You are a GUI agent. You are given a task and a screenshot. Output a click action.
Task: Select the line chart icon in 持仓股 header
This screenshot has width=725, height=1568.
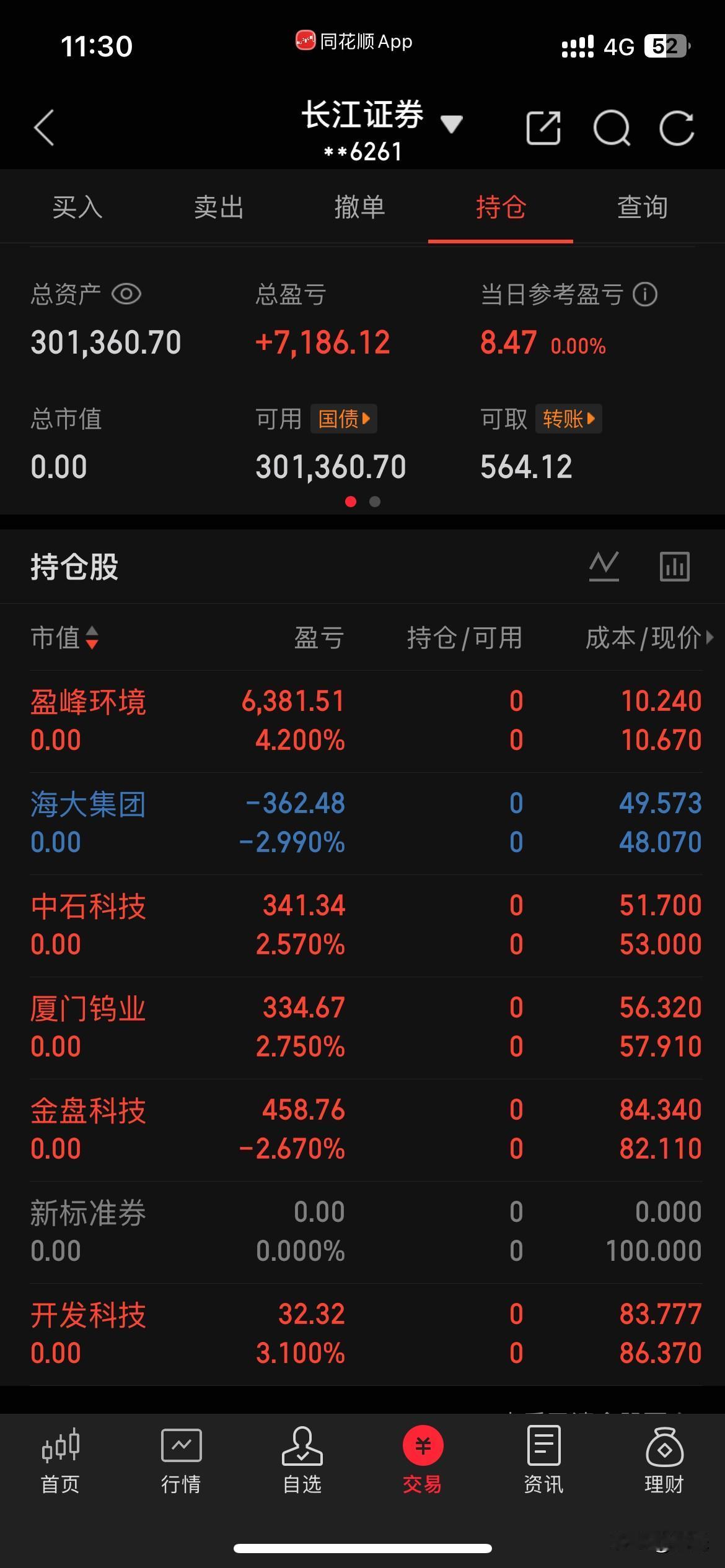(604, 565)
